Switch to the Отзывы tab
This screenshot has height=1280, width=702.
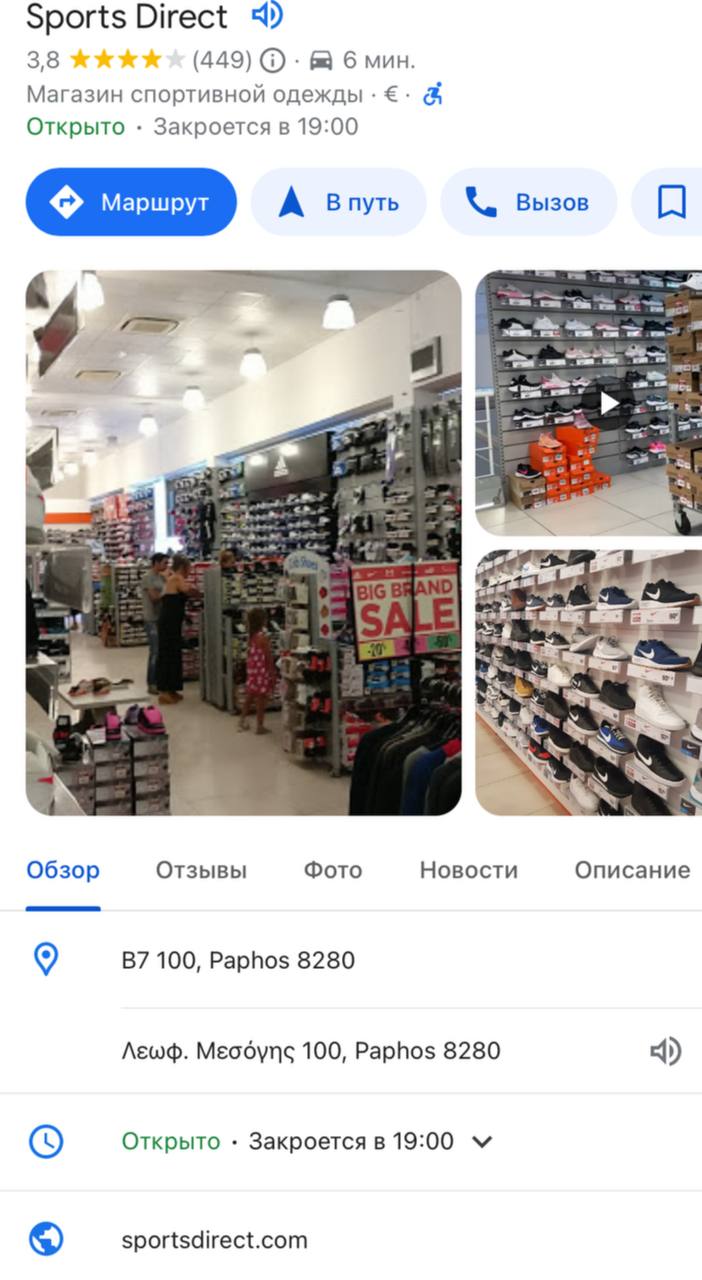pyautogui.click(x=201, y=870)
